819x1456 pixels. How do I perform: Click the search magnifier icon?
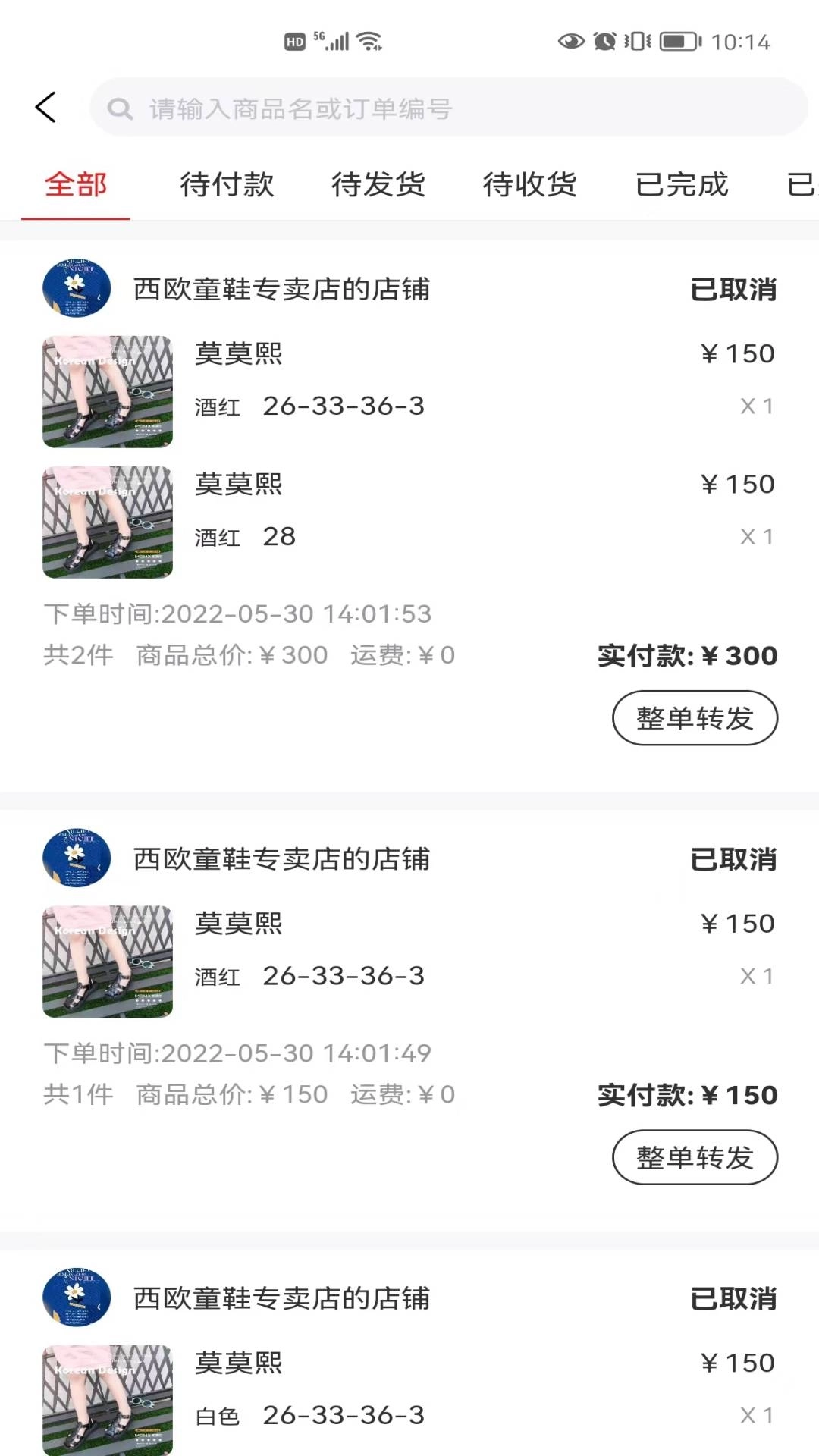point(120,108)
